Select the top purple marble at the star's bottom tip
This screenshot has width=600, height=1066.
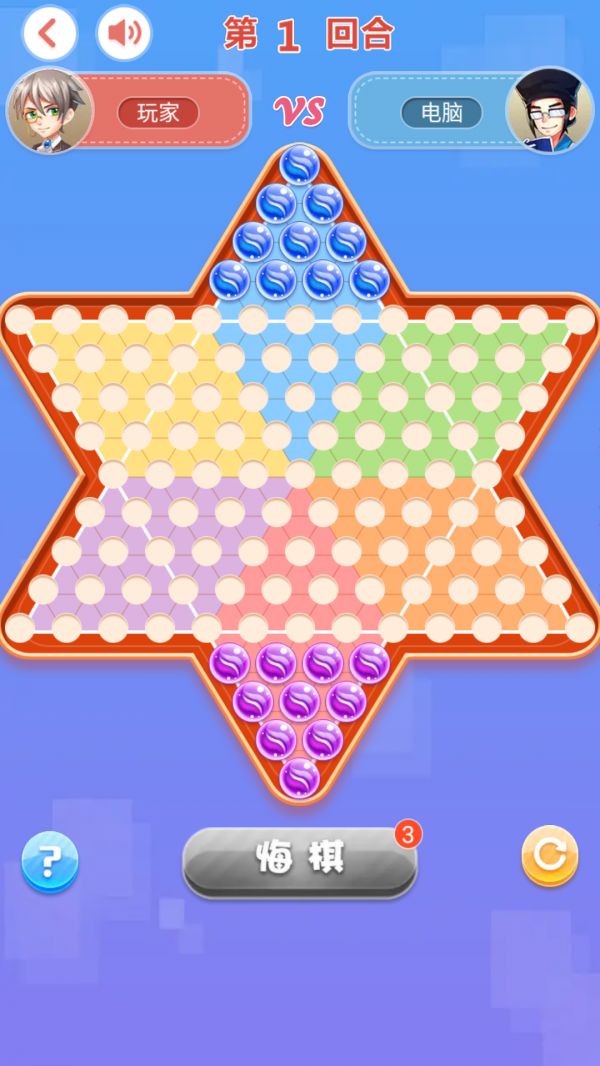[x=299, y=778]
